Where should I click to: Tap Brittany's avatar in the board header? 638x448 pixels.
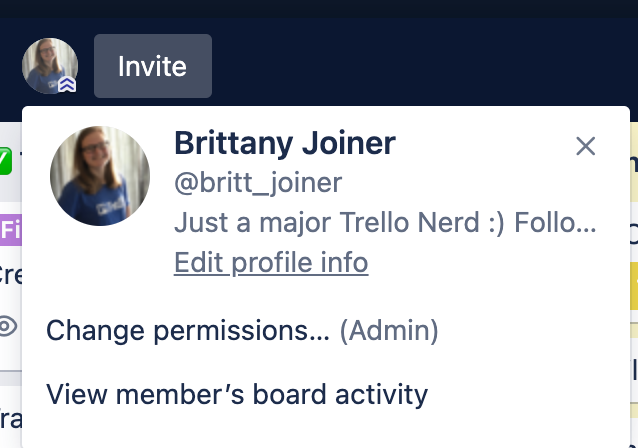point(49,66)
